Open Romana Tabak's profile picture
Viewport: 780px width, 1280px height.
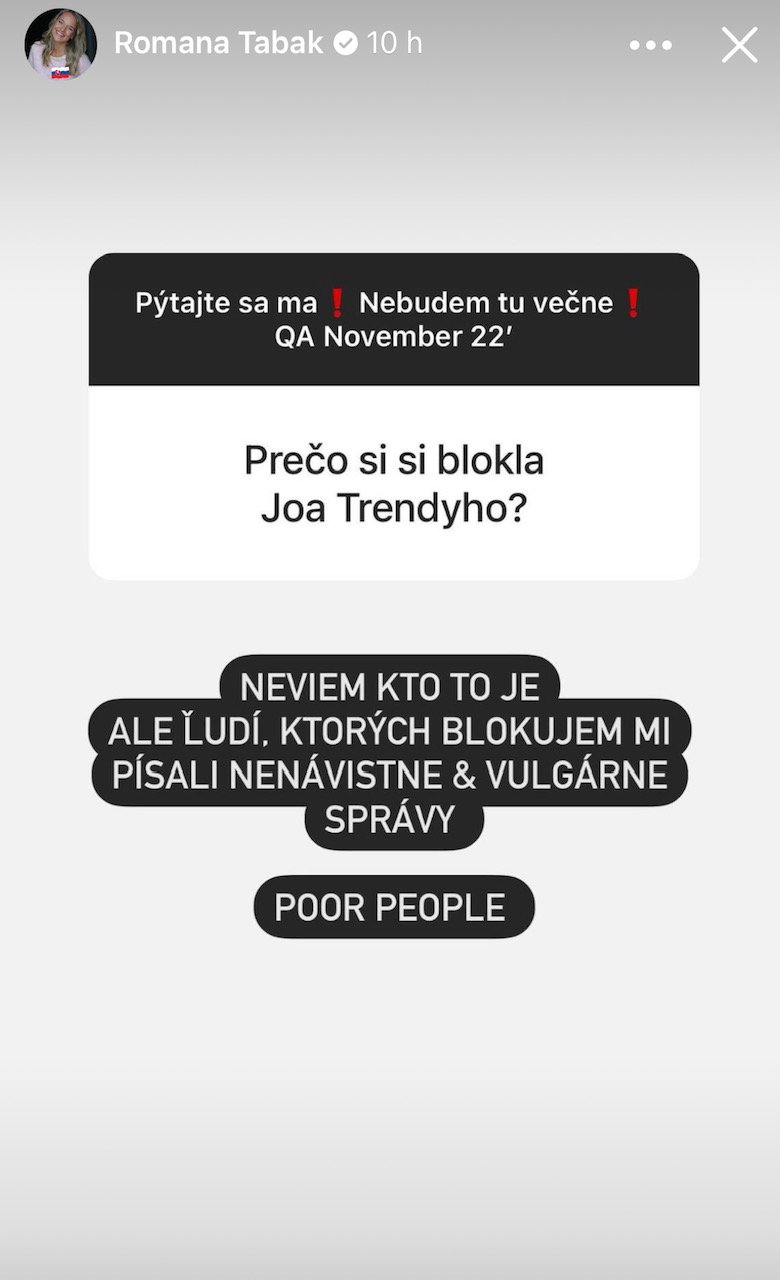pos(60,44)
